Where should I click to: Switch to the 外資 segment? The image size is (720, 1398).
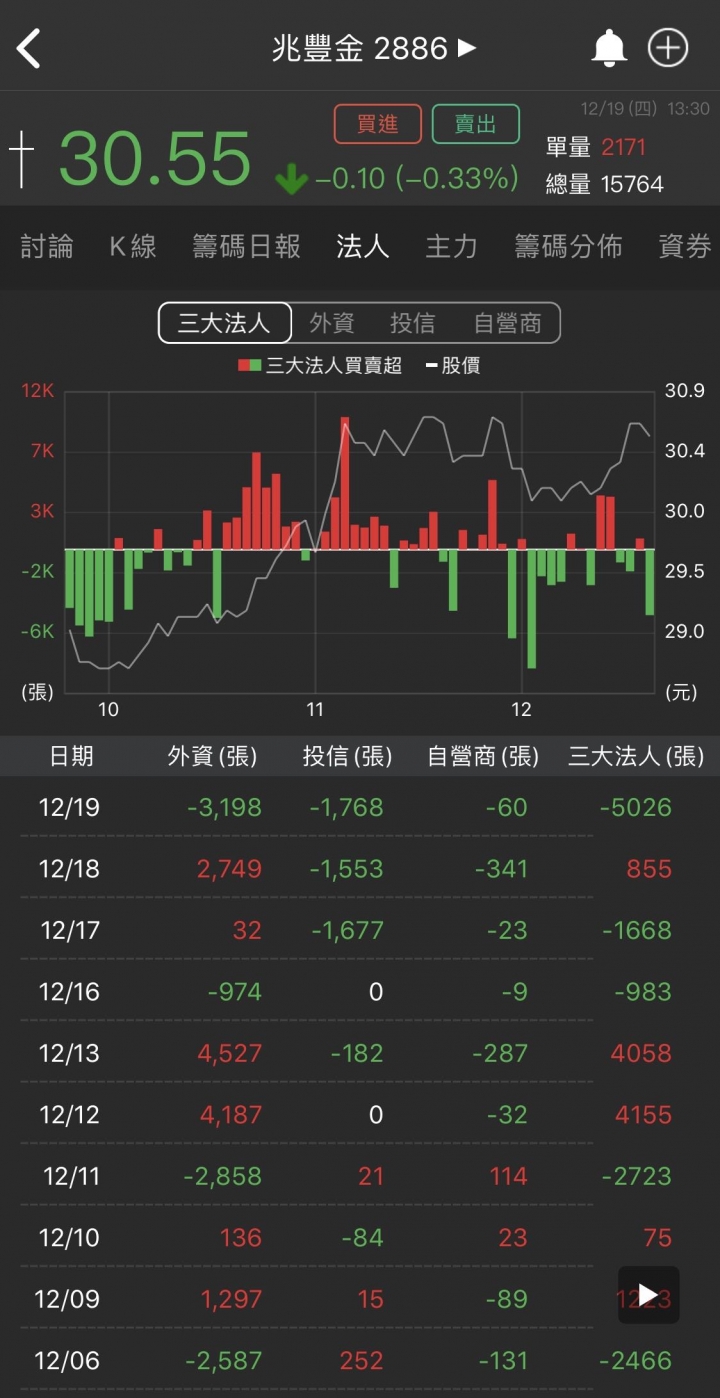click(332, 323)
